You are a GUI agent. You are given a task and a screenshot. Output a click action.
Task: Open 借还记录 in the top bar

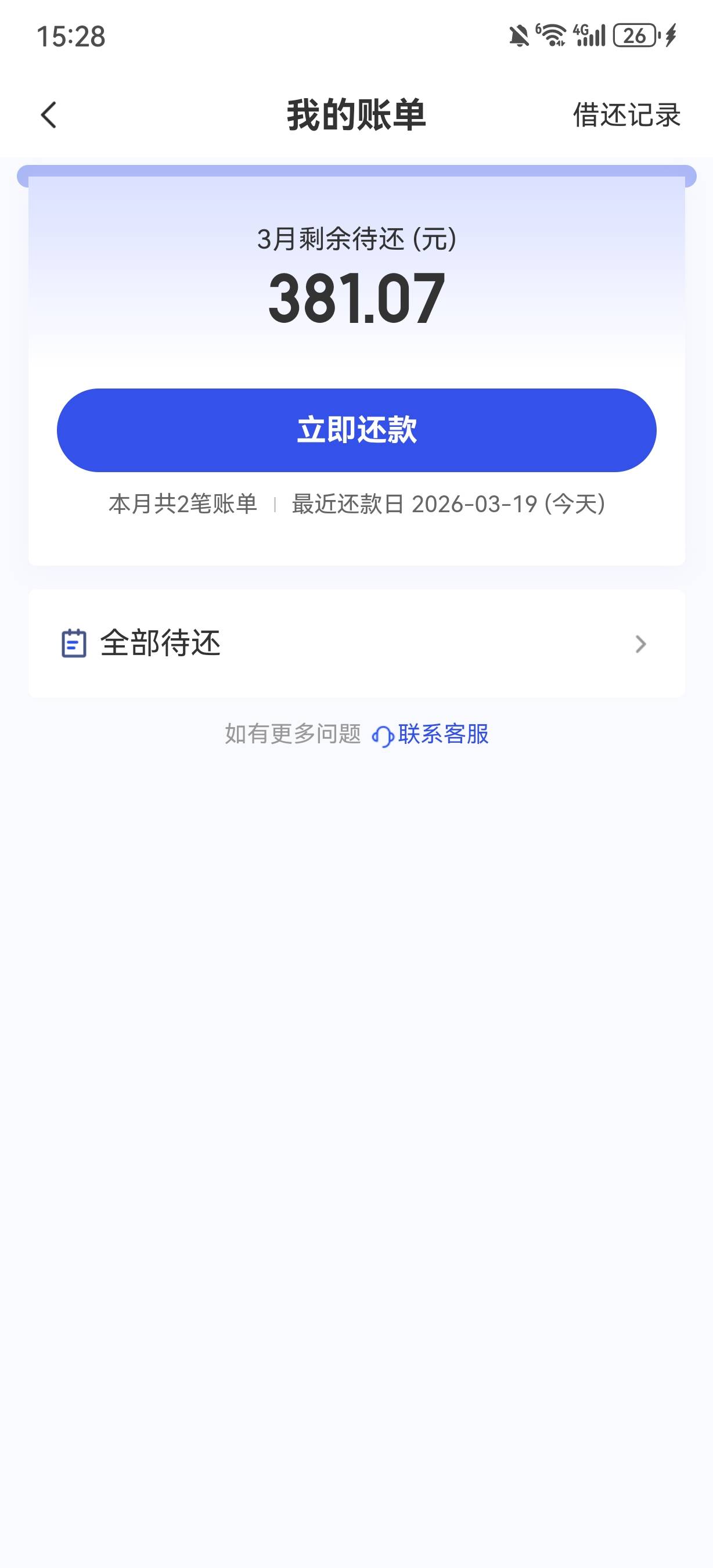coord(626,114)
